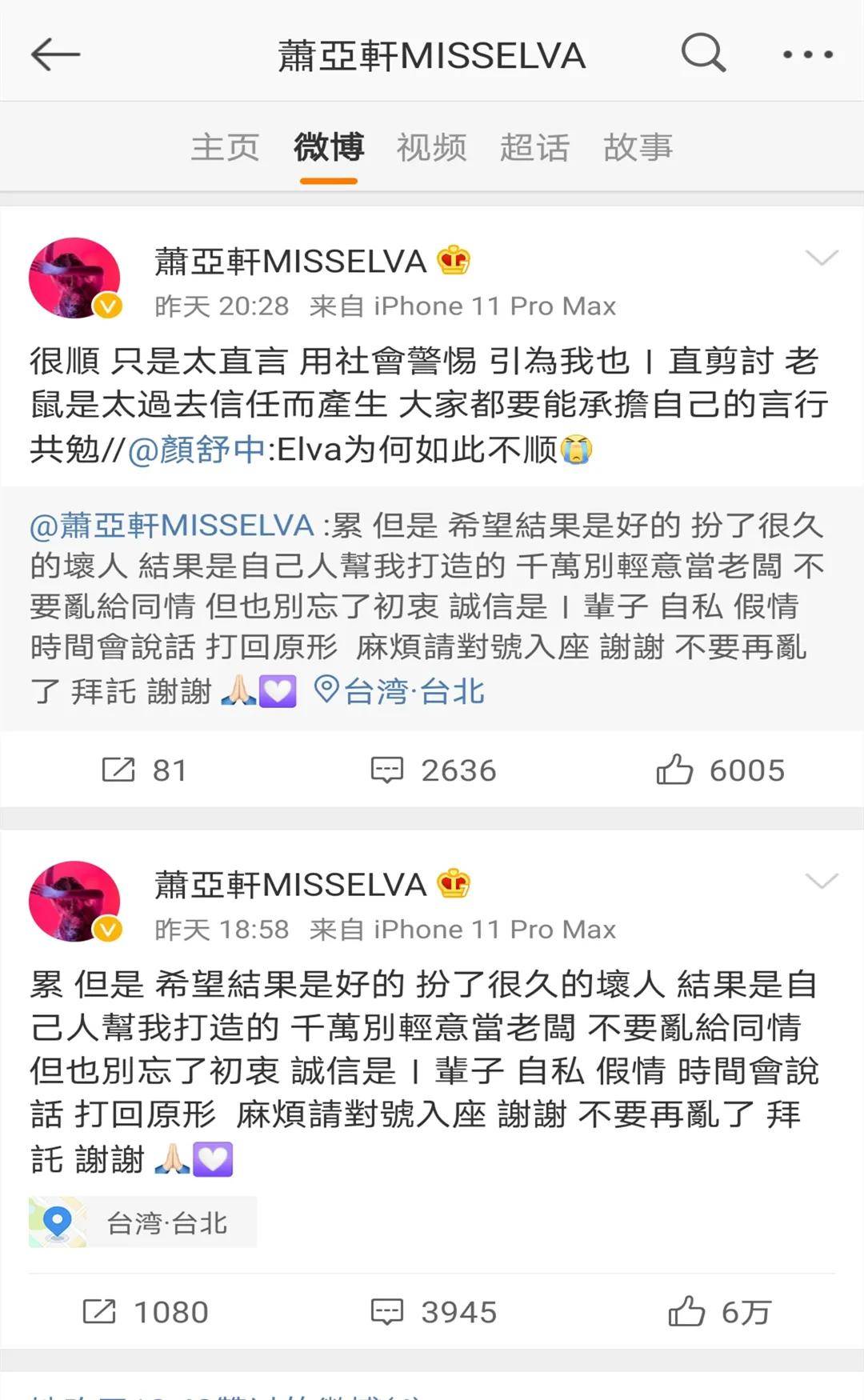Expand the dropdown chevron on the 18:58 post
864x1400 pixels.
pos(821,881)
